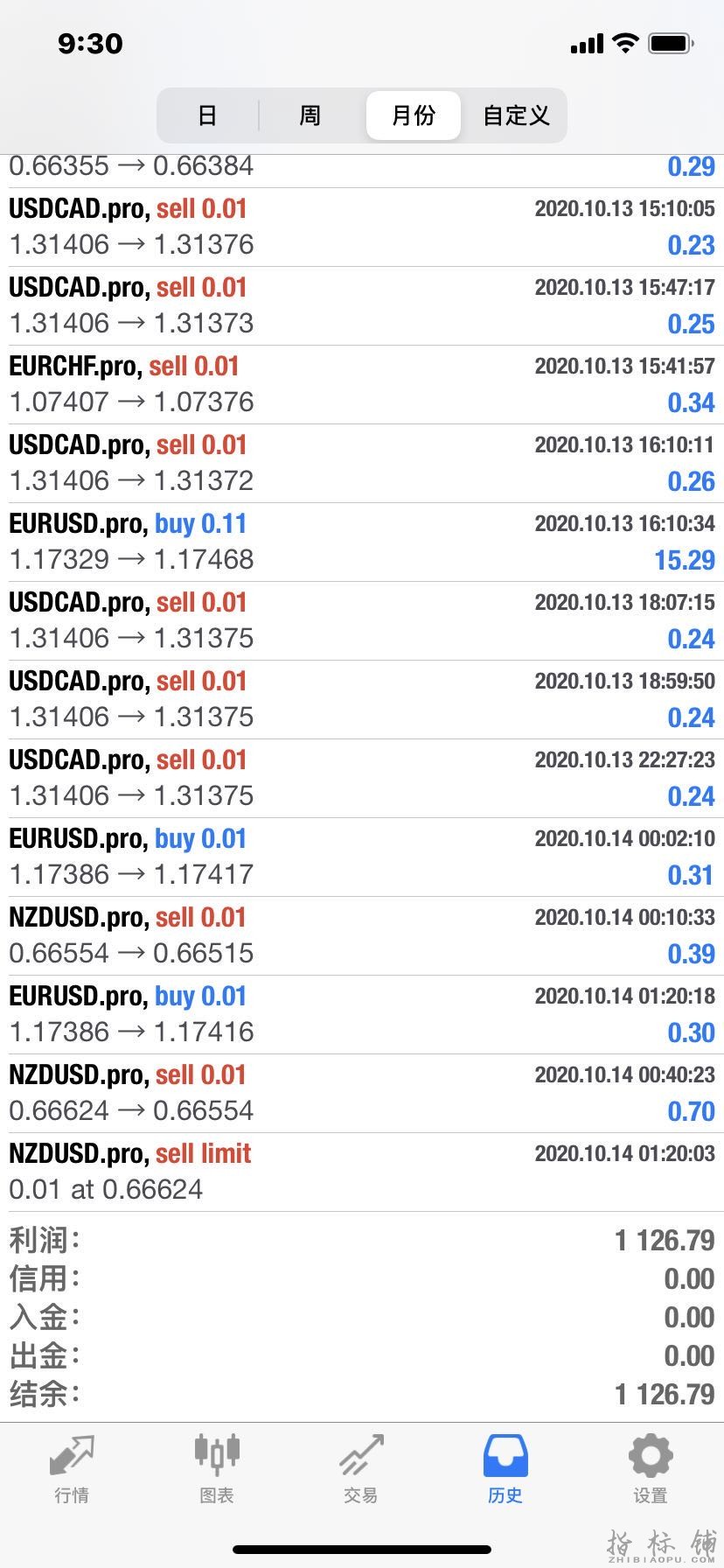Screen dimensions: 724x1568
Task: Open the 图表 chart tab
Action: (216, 1468)
